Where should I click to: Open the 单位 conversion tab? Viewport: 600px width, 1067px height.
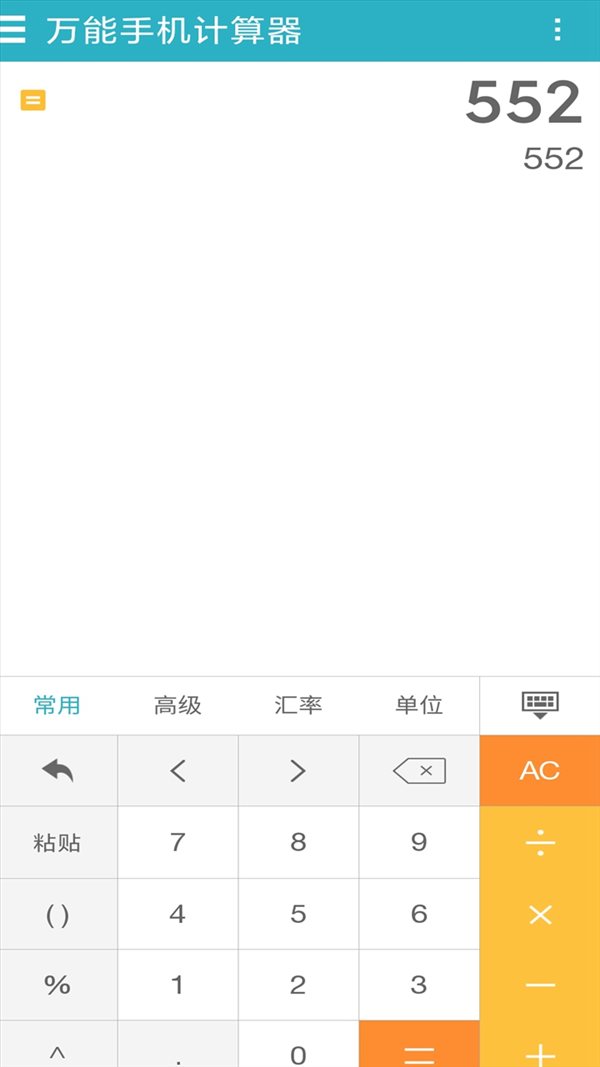click(419, 705)
